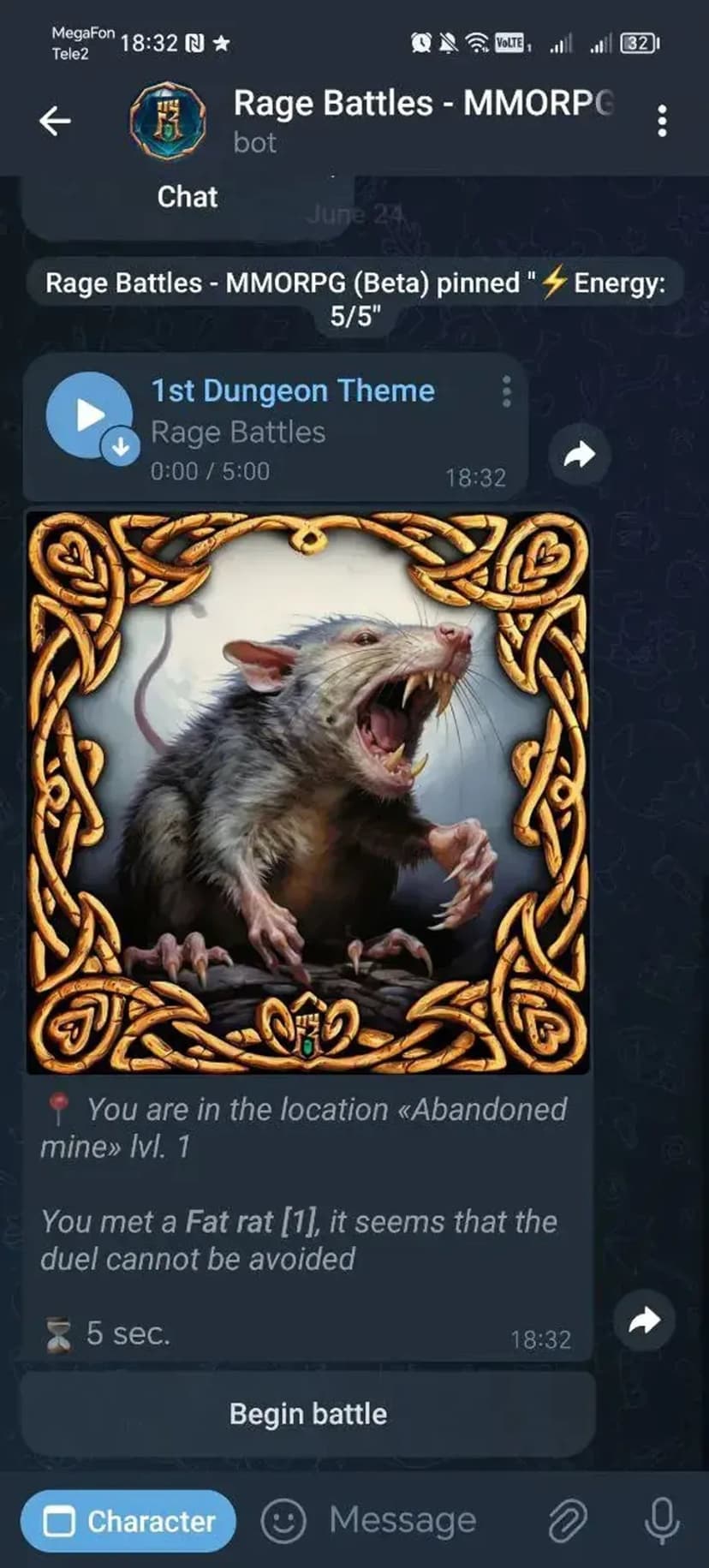Open options for the audio message
Viewport: 709px width, 1568px height.
[506, 391]
